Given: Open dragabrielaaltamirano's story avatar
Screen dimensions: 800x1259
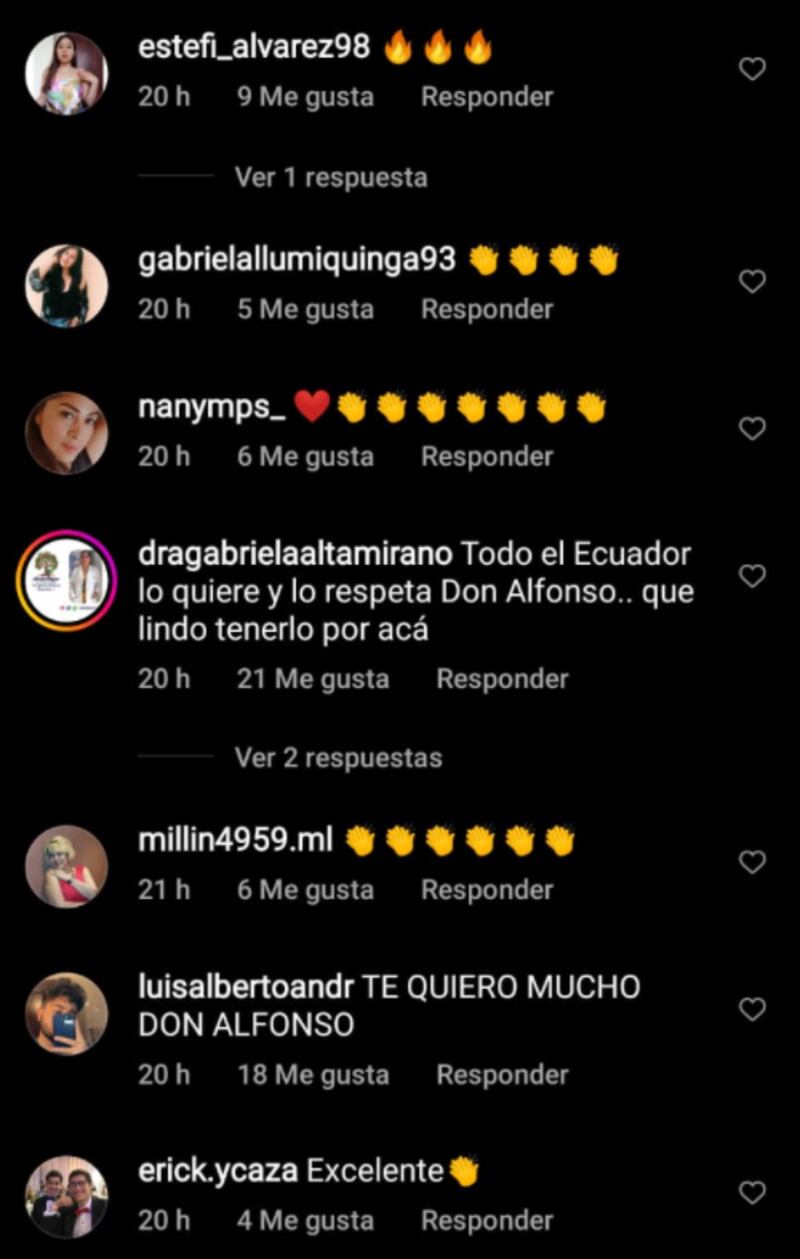Looking at the screenshot, I should coord(66,579).
